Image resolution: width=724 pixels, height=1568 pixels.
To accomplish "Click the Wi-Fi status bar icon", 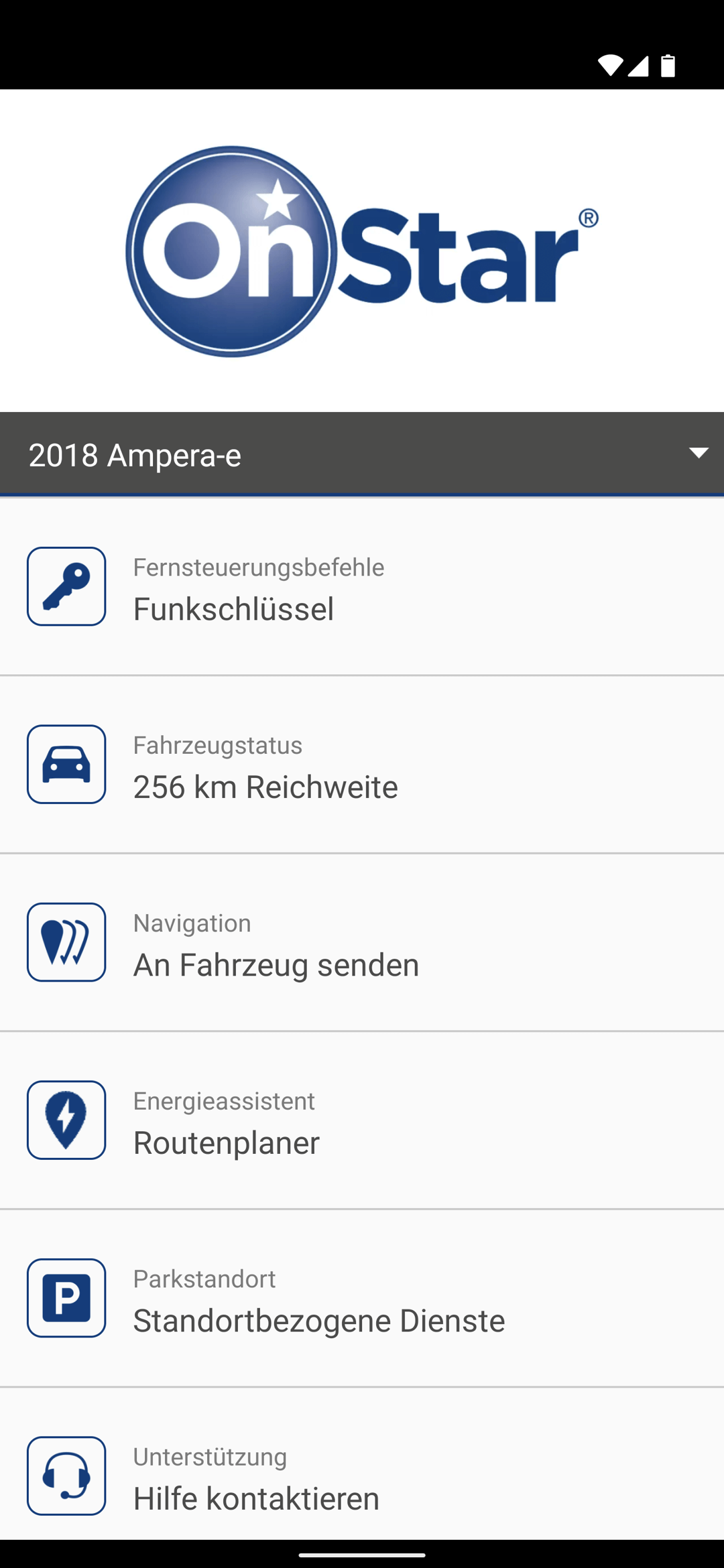I will tap(611, 65).
